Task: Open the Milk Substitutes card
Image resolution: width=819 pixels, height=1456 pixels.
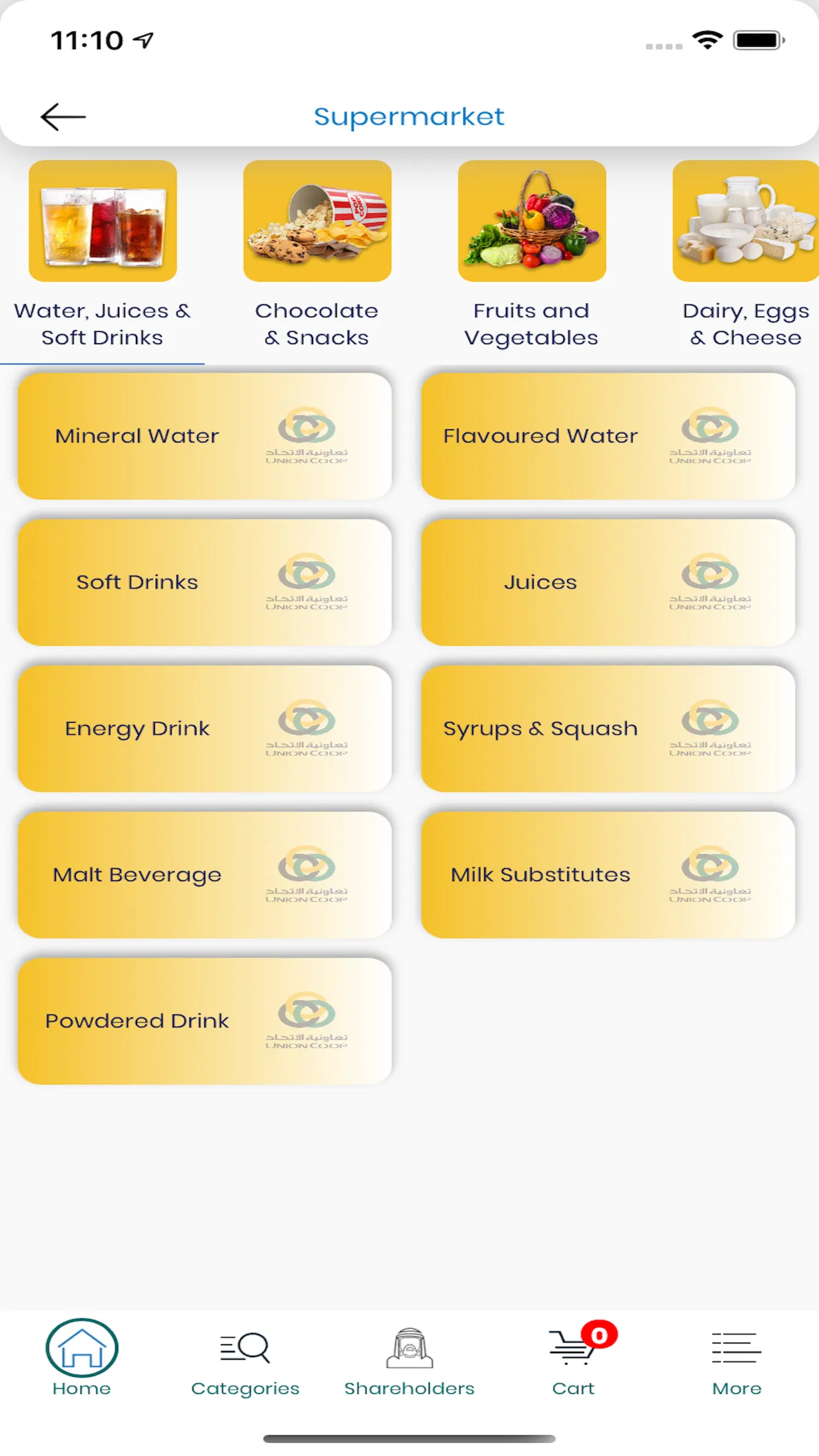Action: (x=608, y=875)
